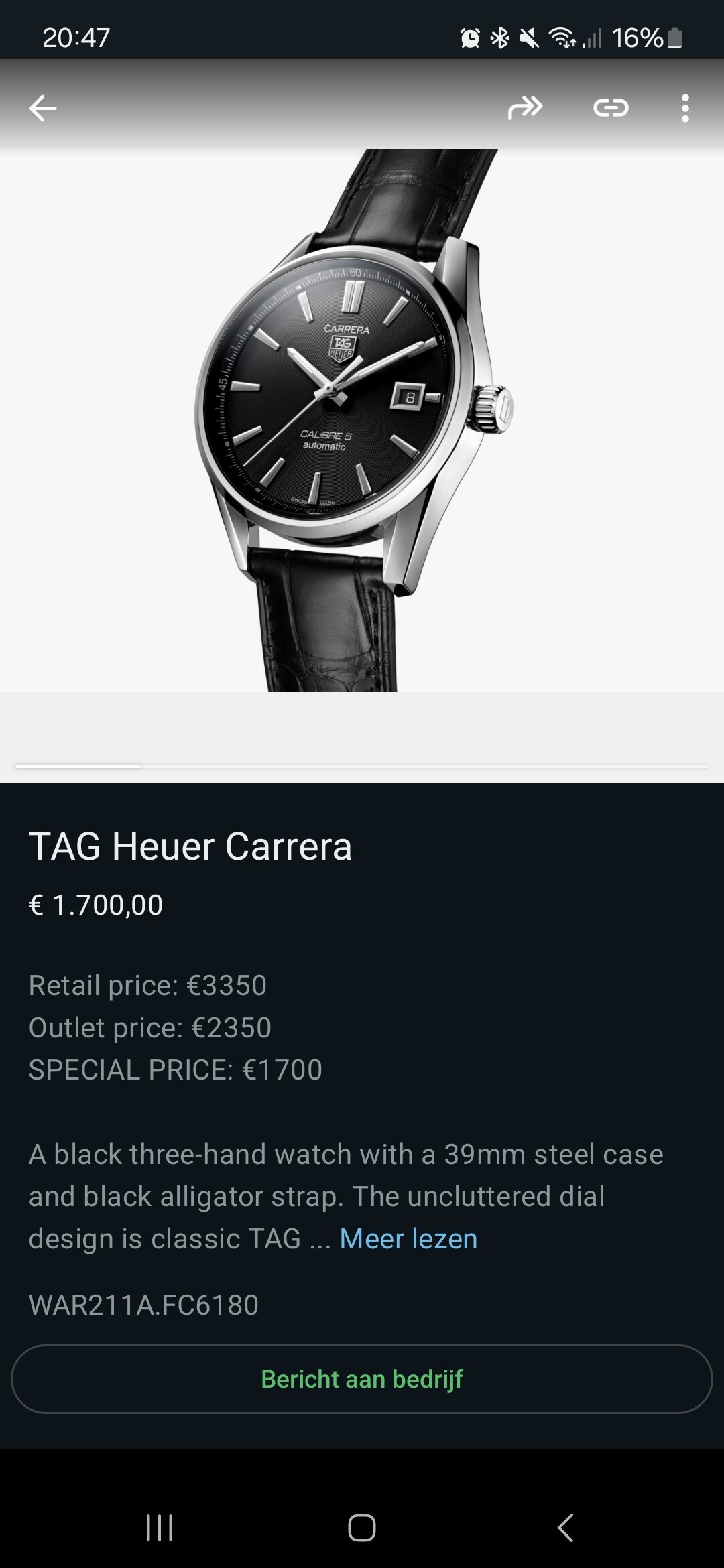Open the three-dot overflow menu
Image resolution: width=724 pixels, height=1568 pixels.
click(684, 108)
